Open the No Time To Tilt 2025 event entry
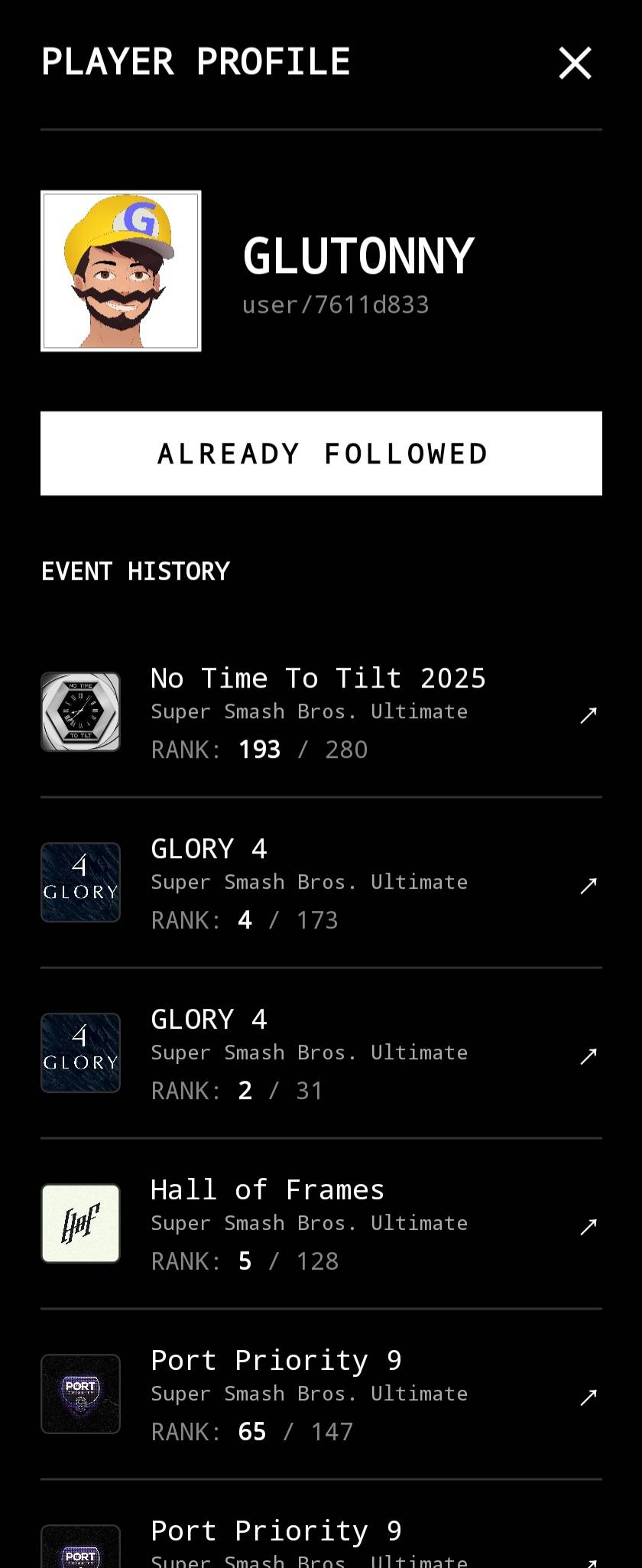Screen dimensions: 642x1568 coord(318,678)
